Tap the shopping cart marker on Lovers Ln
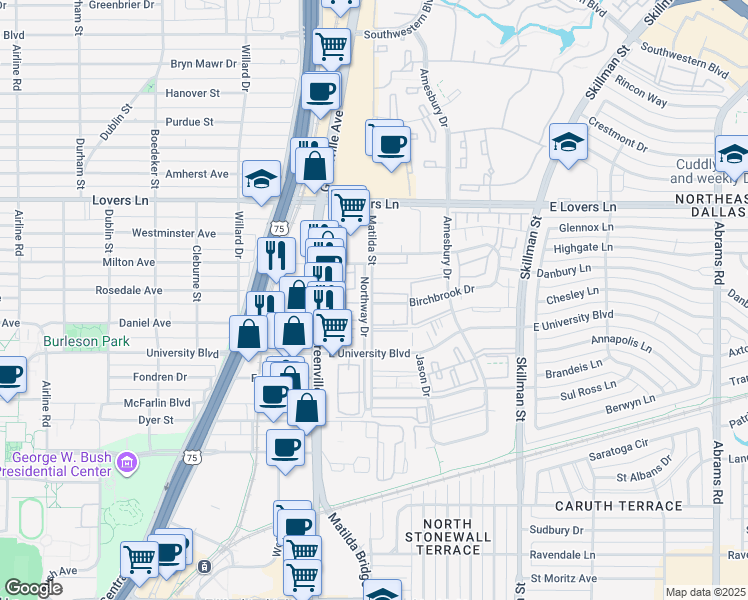 pyautogui.click(x=350, y=207)
